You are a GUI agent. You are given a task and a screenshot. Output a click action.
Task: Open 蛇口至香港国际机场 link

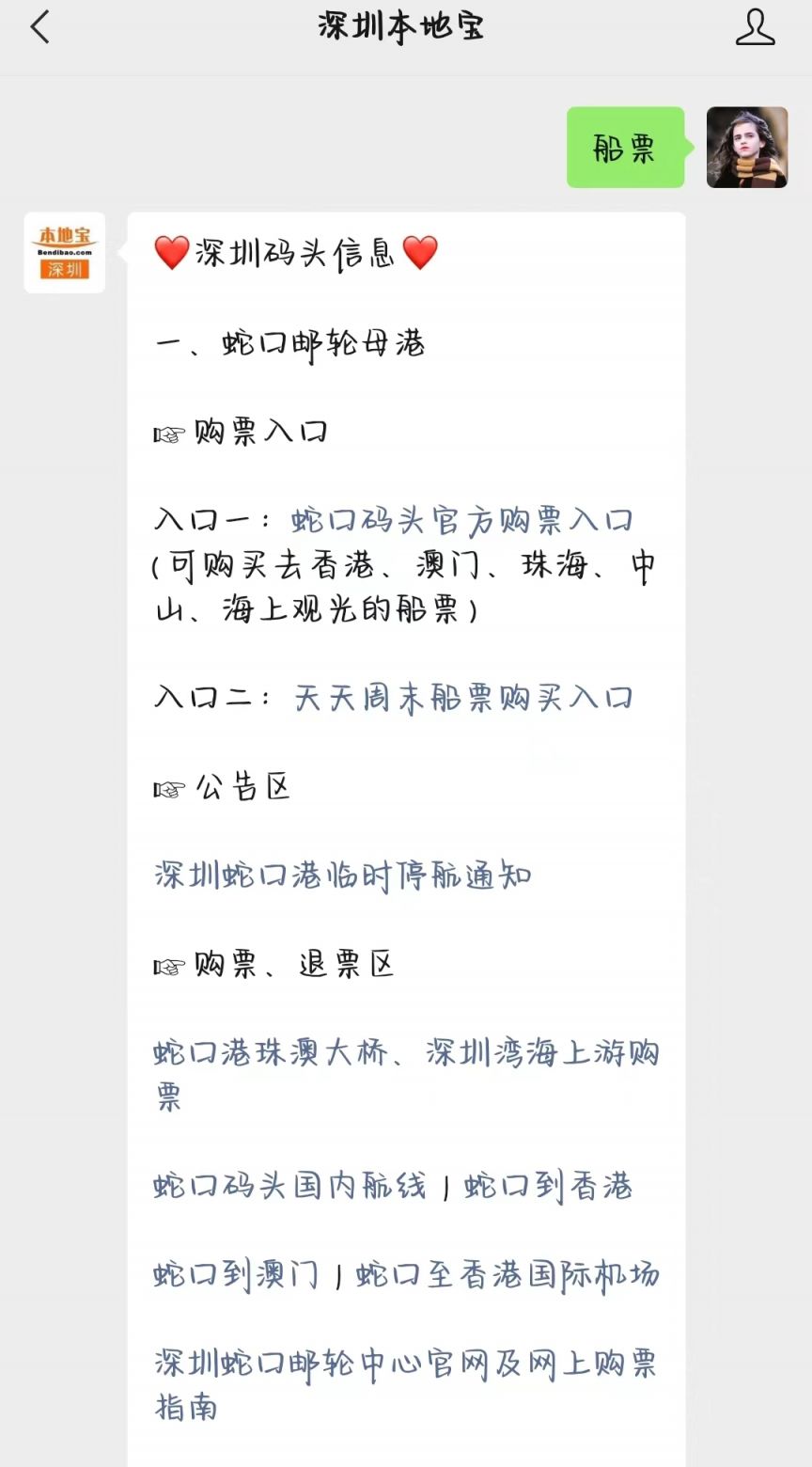click(507, 1275)
